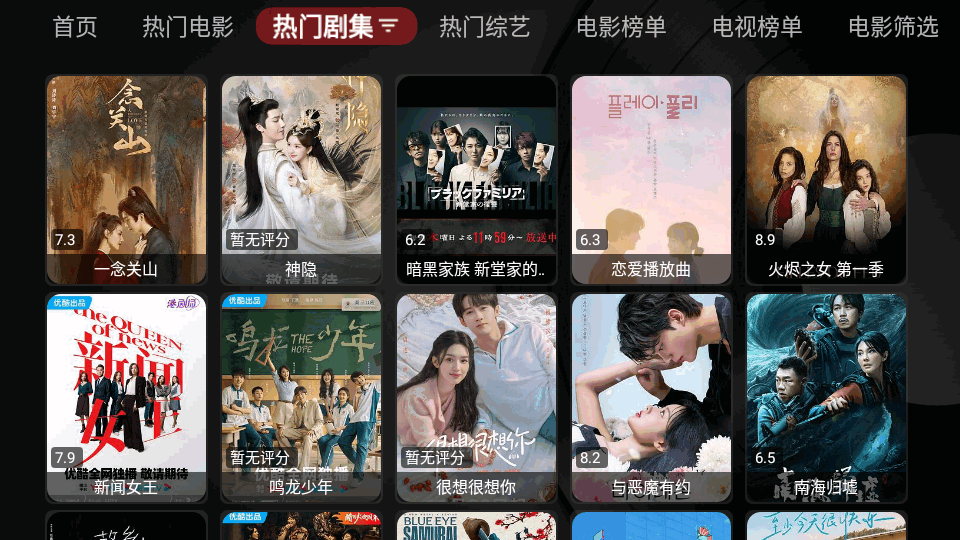
Task: Open the drama 新闻女王
Action: point(126,398)
